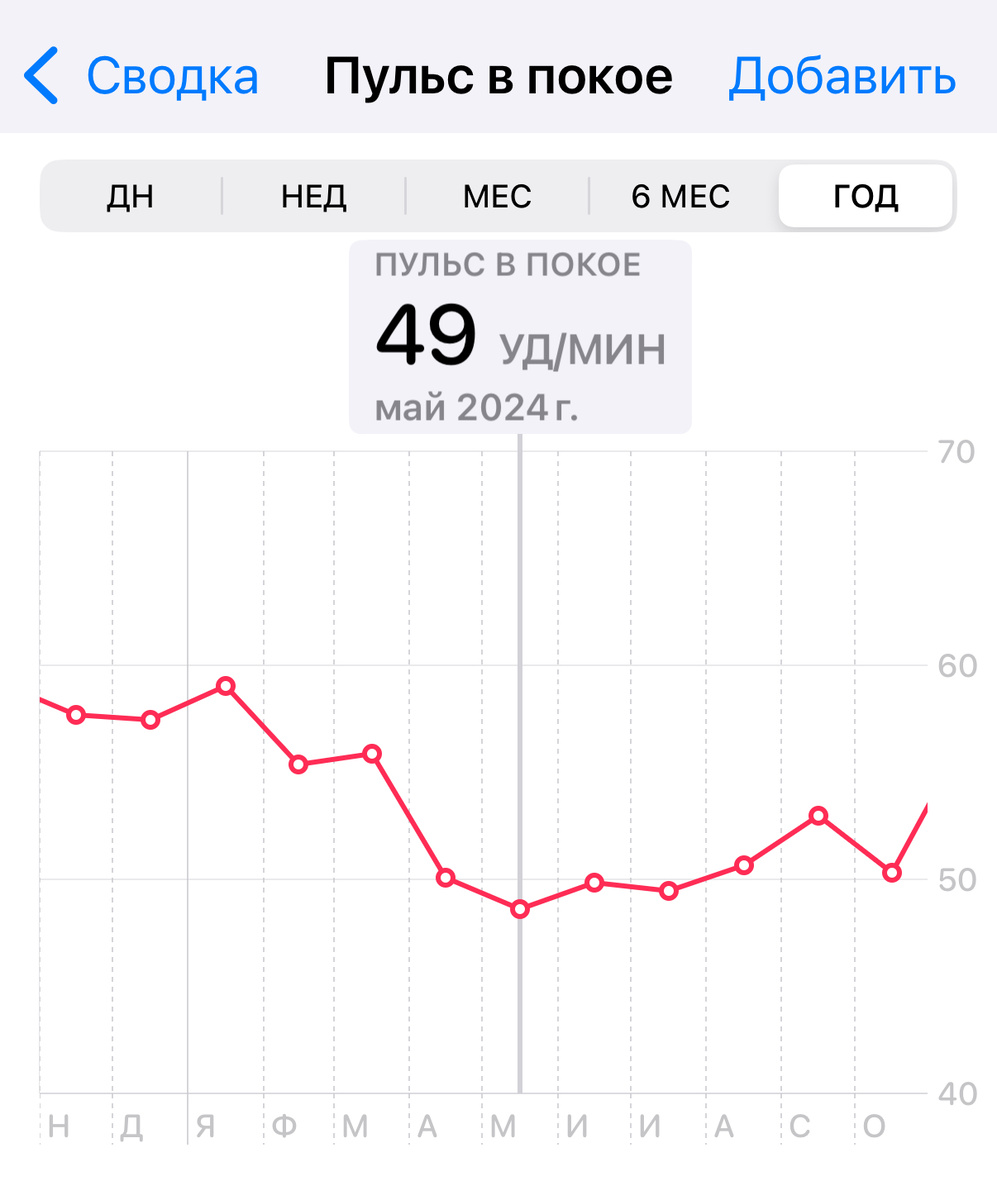Select the highlighted май data point
The image size is (997, 1200).
click(x=519, y=908)
